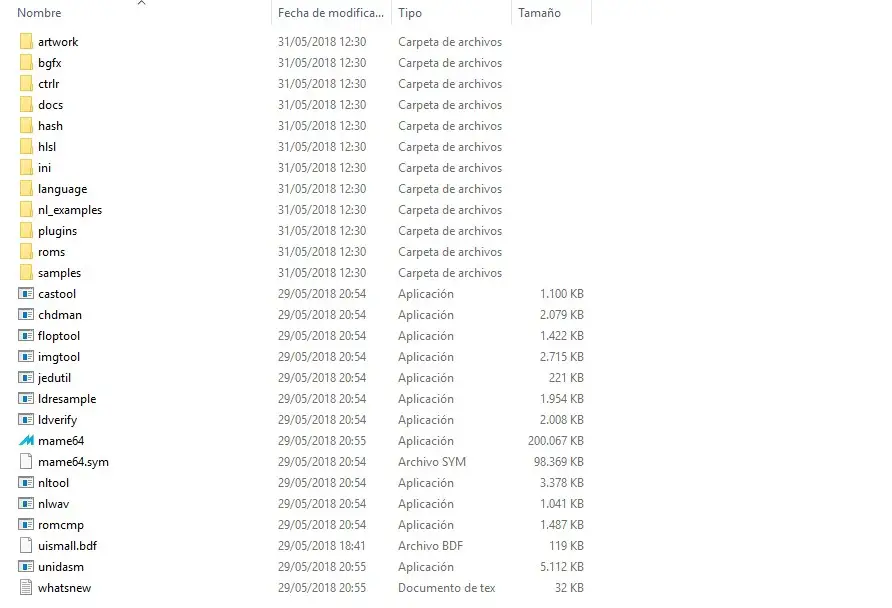Open the bgfx folder
The height and width of the screenshot is (608, 892).
pyautogui.click(x=49, y=63)
